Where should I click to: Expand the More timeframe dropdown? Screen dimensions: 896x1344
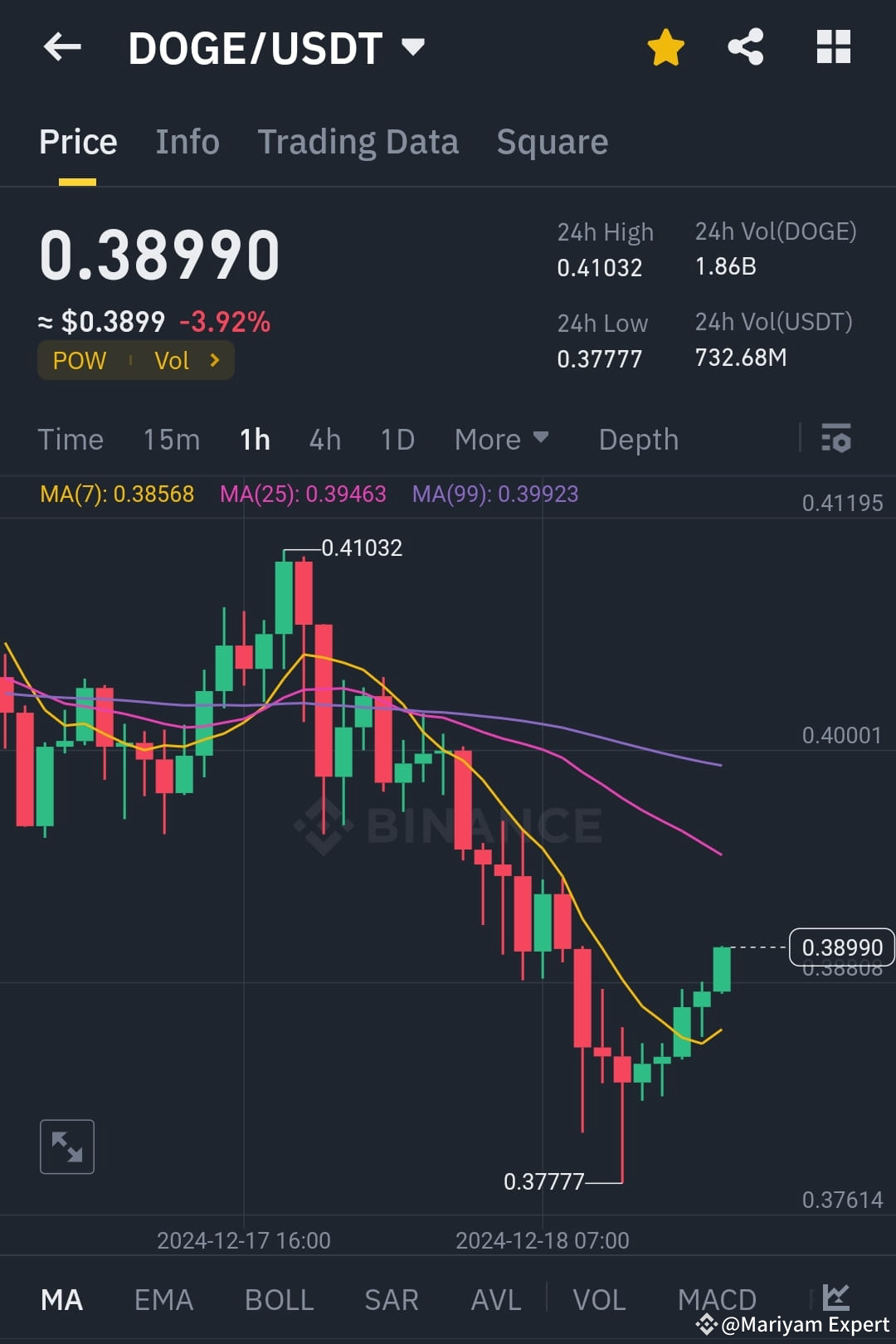pos(502,439)
